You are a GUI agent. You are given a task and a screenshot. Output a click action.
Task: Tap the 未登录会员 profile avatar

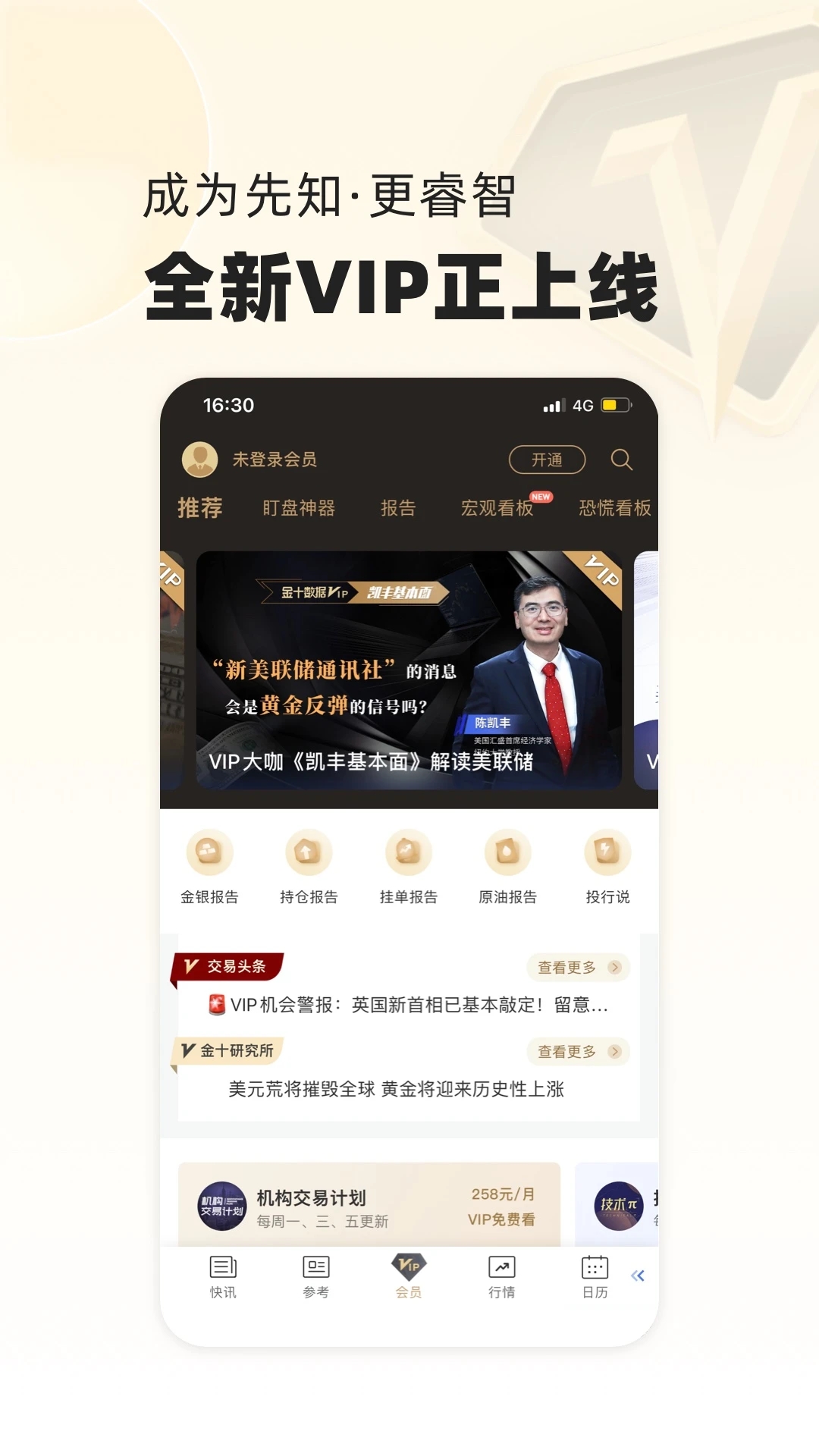coord(201,460)
